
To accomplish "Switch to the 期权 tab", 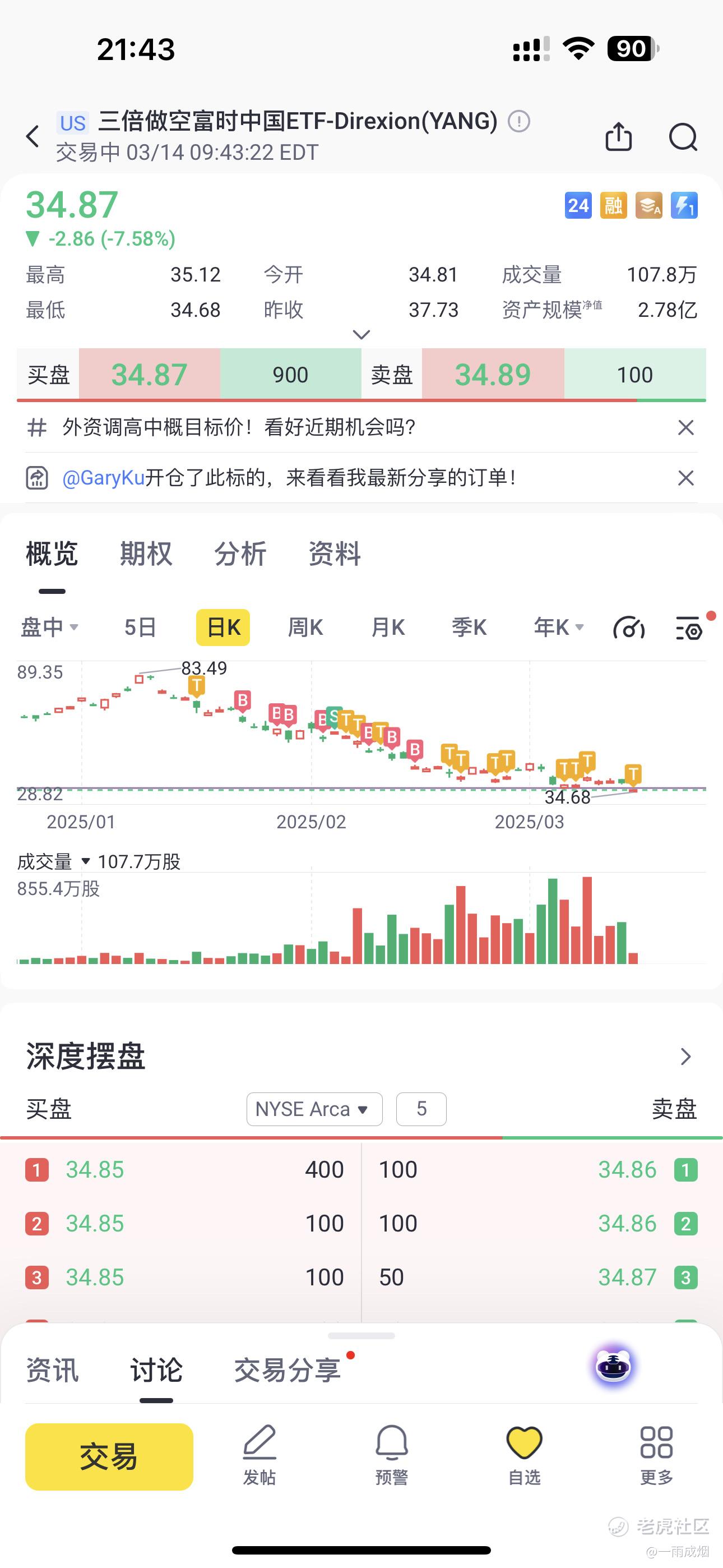I will (146, 554).
